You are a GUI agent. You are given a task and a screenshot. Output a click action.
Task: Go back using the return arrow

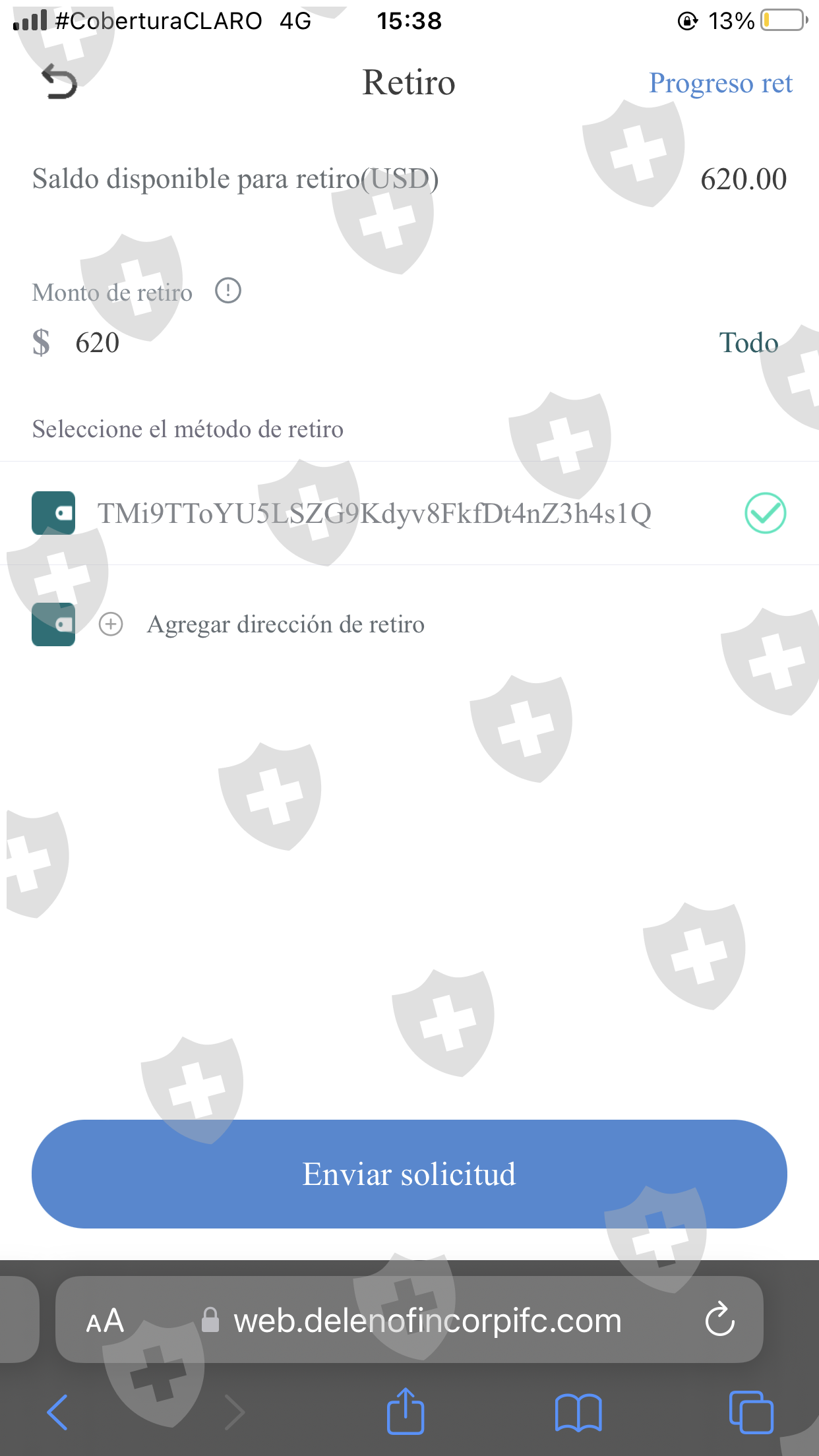tap(59, 82)
